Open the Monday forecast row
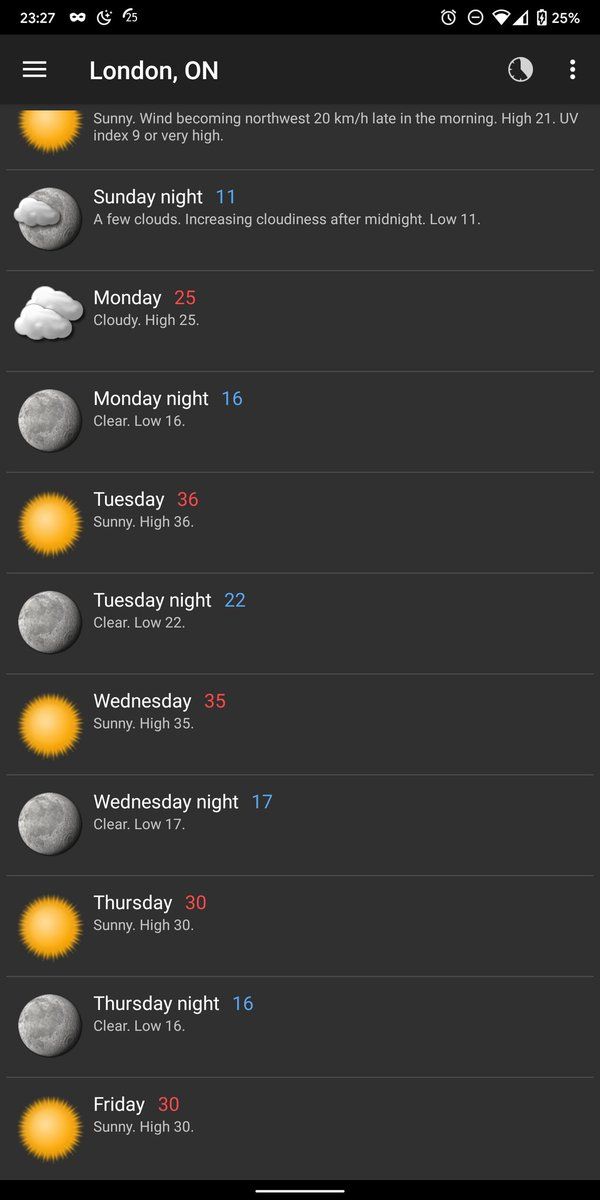Image resolution: width=600 pixels, height=1200 pixels. point(300,320)
